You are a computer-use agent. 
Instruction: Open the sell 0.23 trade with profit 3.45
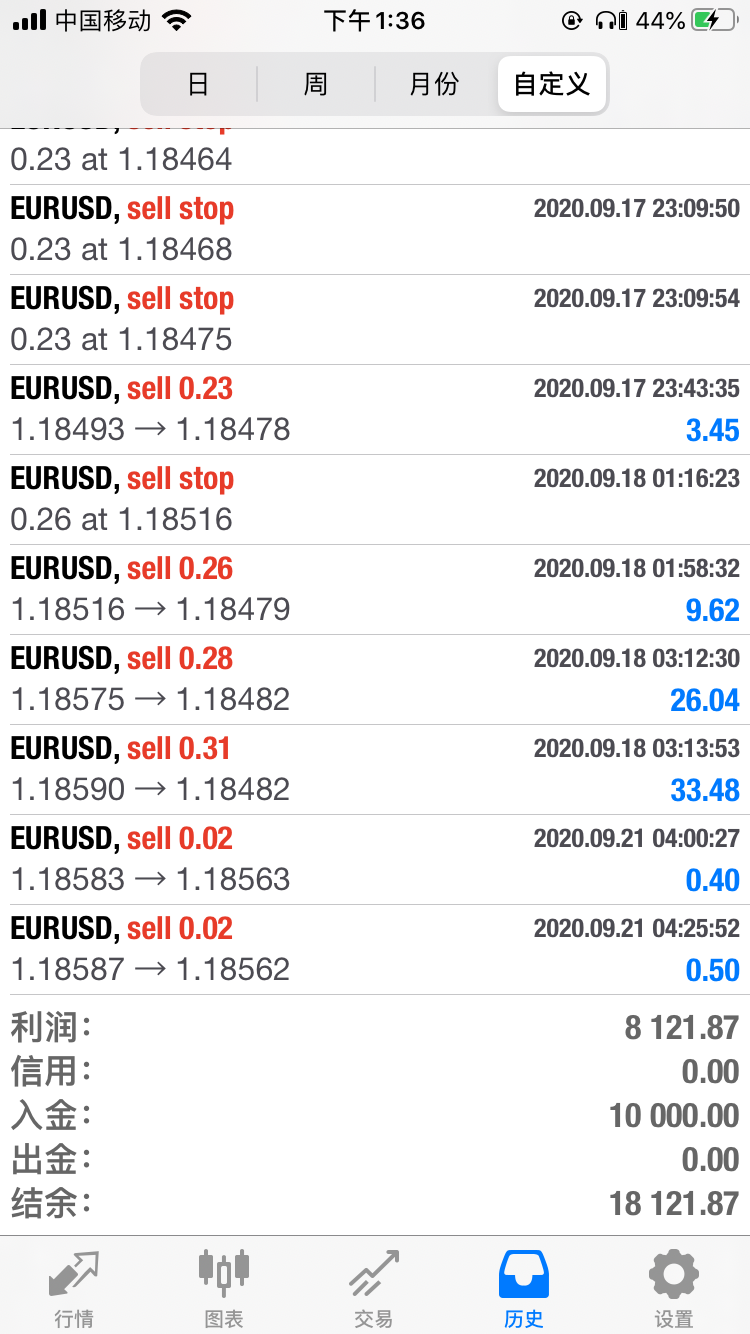pos(375,410)
